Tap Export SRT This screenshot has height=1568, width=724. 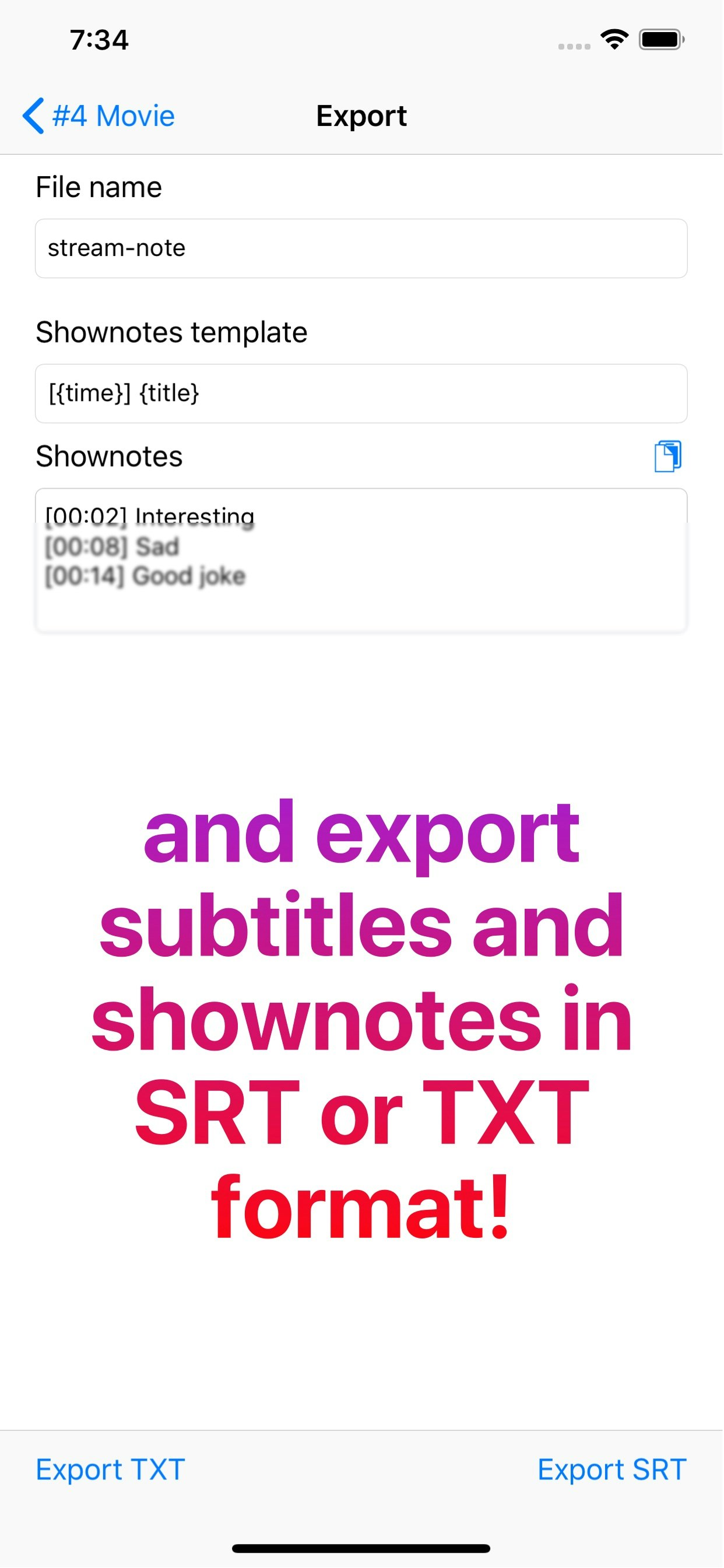(610, 1470)
